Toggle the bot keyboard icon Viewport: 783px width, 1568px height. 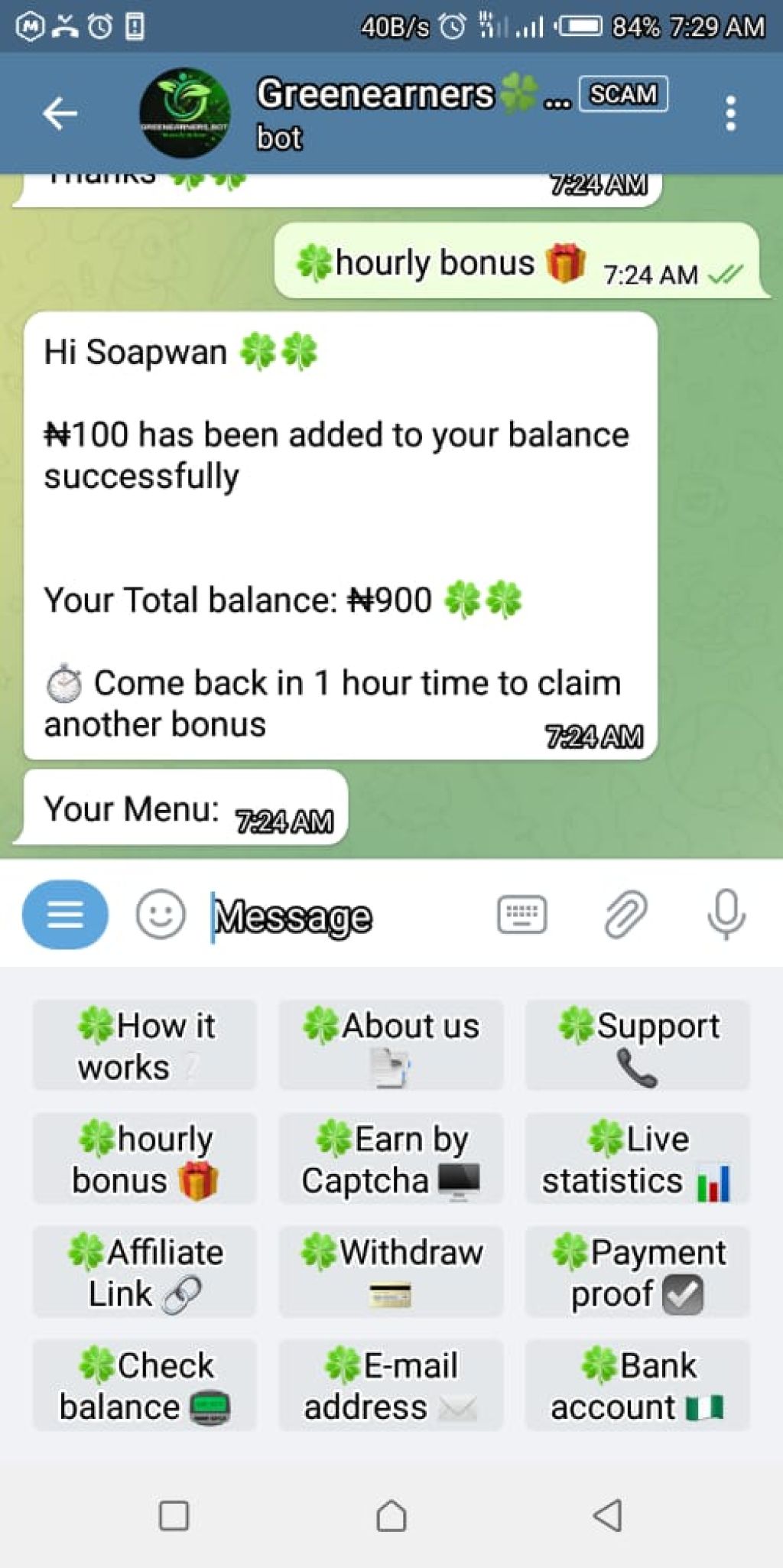(x=521, y=915)
